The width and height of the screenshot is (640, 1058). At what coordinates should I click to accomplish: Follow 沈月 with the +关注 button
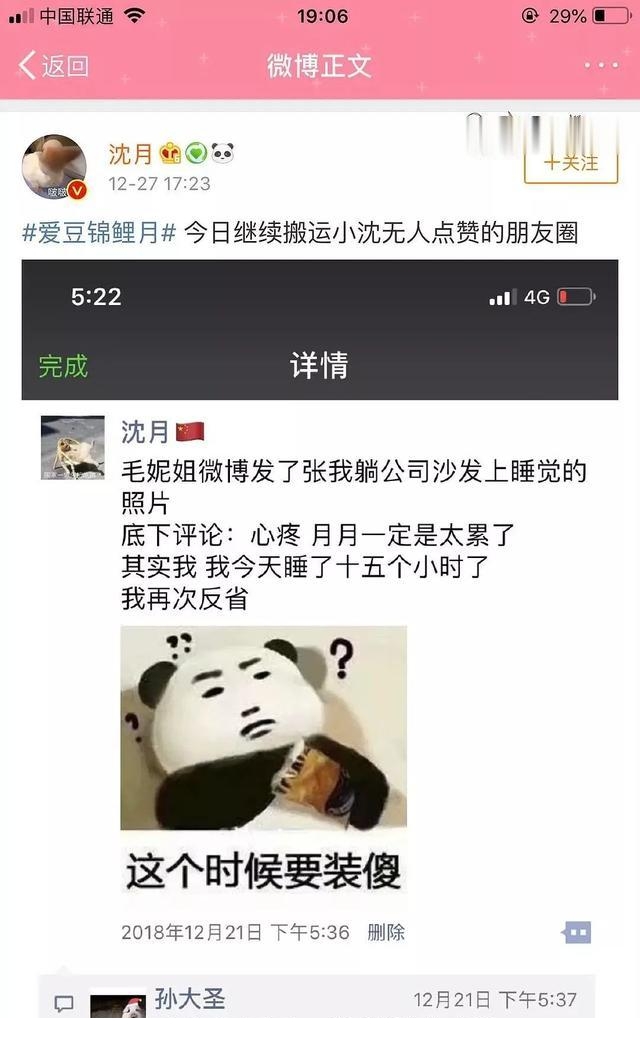click(571, 163)
